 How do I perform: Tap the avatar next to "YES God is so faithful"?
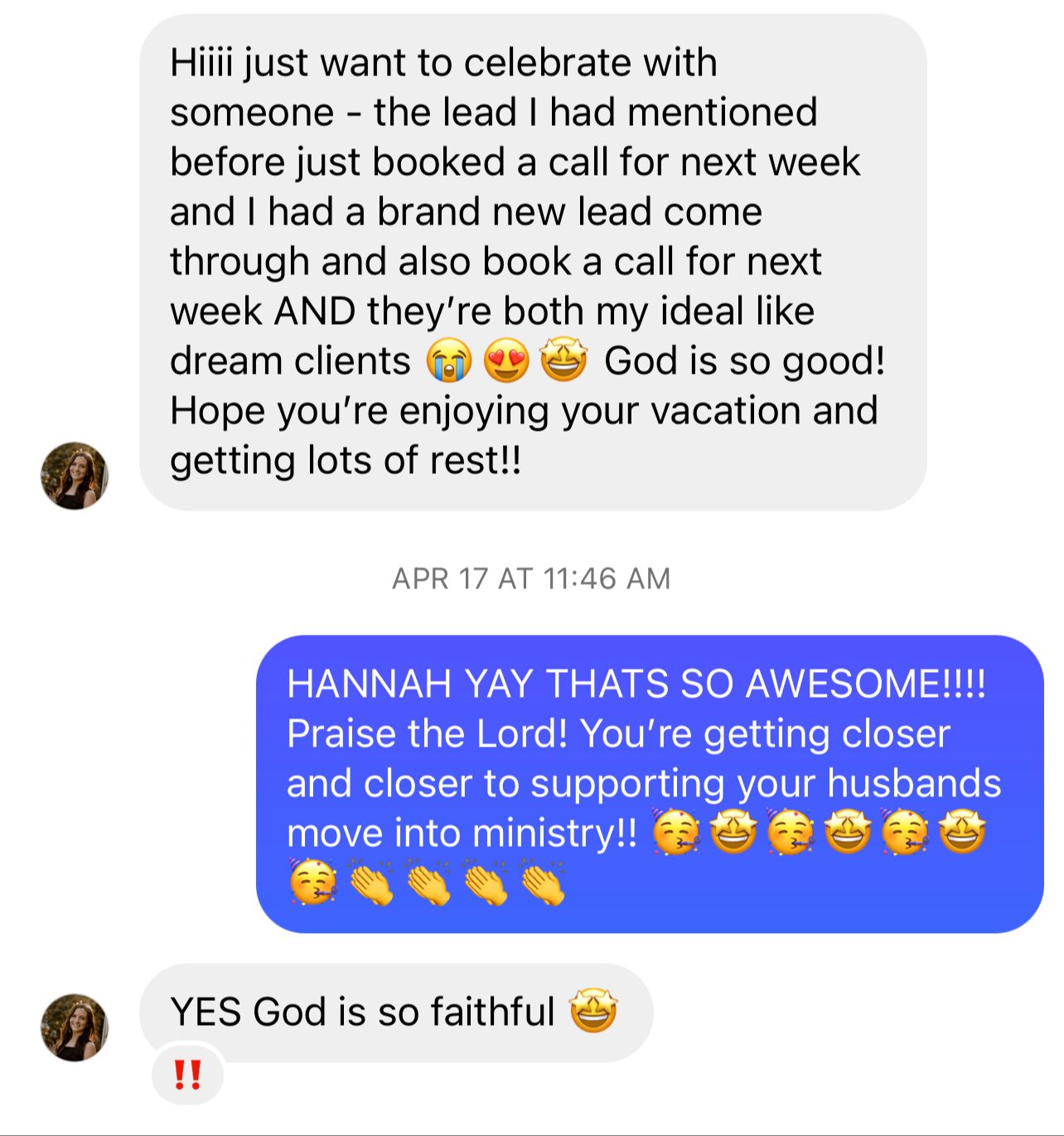(x=75, y=1027)
